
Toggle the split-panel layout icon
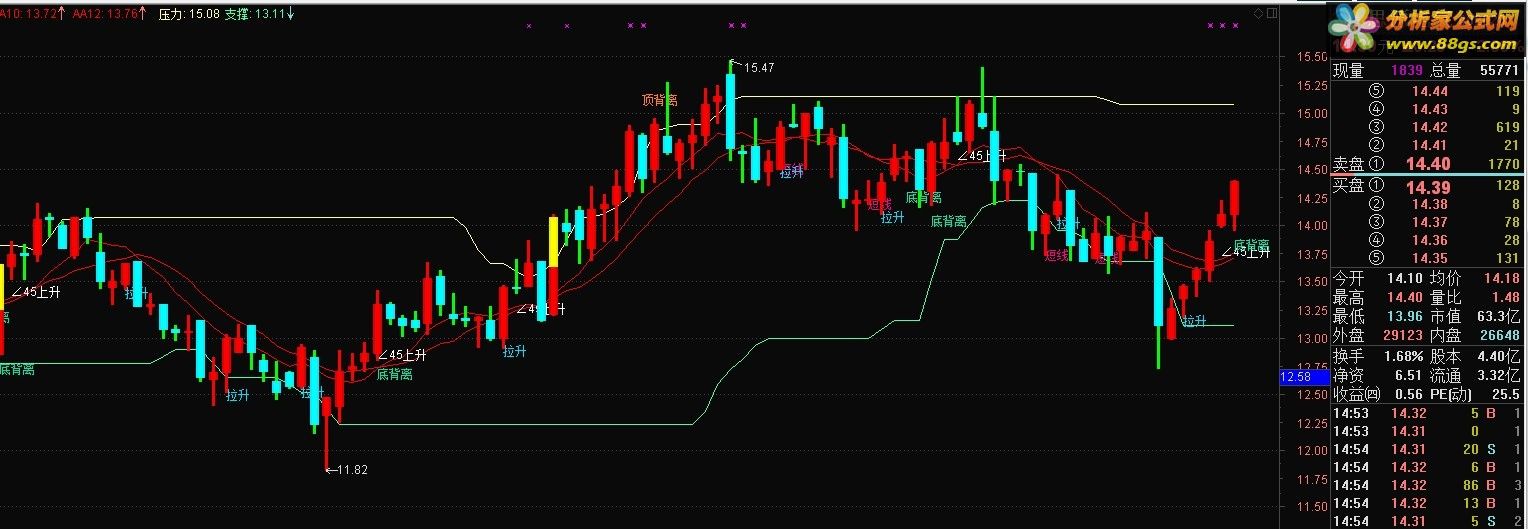click(x=1272, y=13)
